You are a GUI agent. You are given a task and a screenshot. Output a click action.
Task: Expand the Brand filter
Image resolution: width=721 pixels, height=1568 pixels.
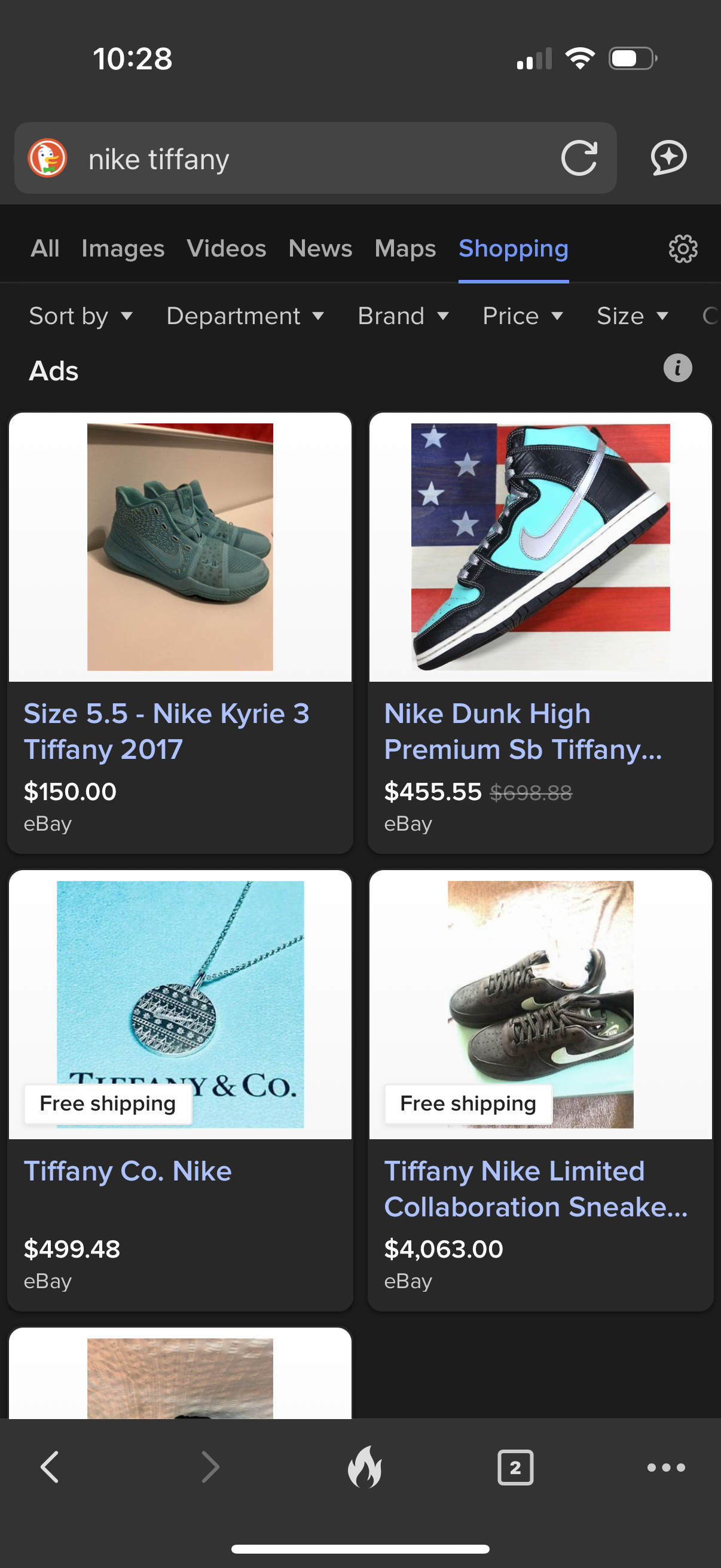[x=404, y=316]
